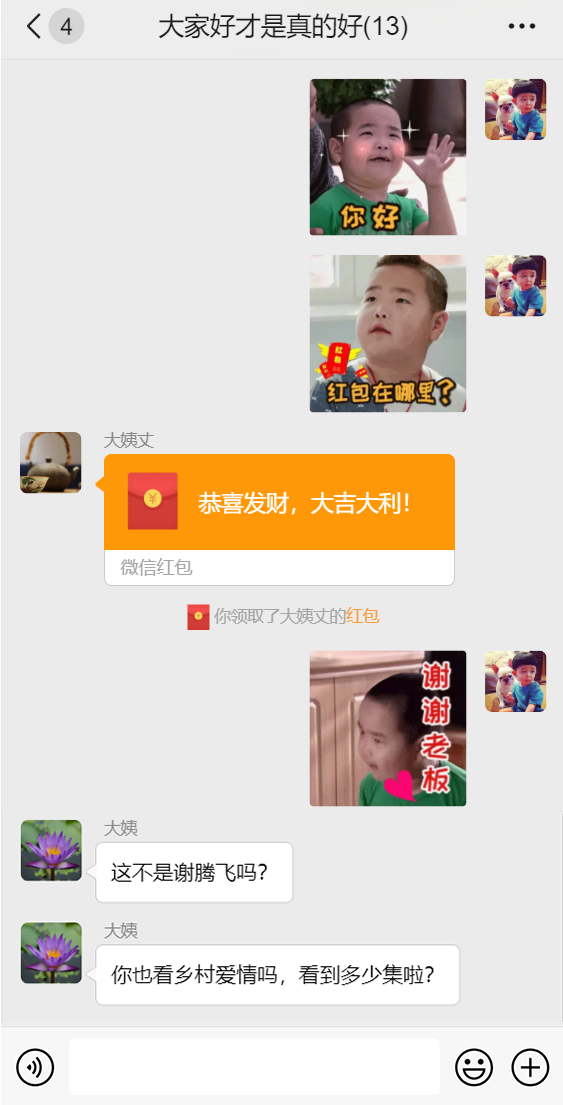Tap the orange 红包 link in notice
563x1105 pixels.
click(362, 616)
